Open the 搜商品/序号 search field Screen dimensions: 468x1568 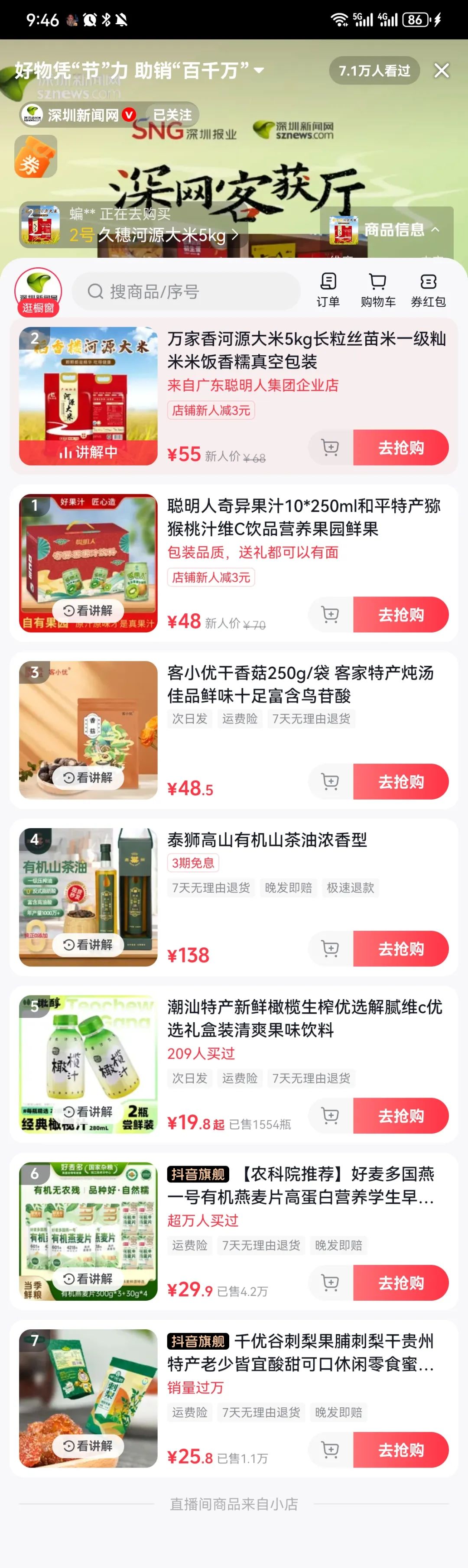(186, 292)
